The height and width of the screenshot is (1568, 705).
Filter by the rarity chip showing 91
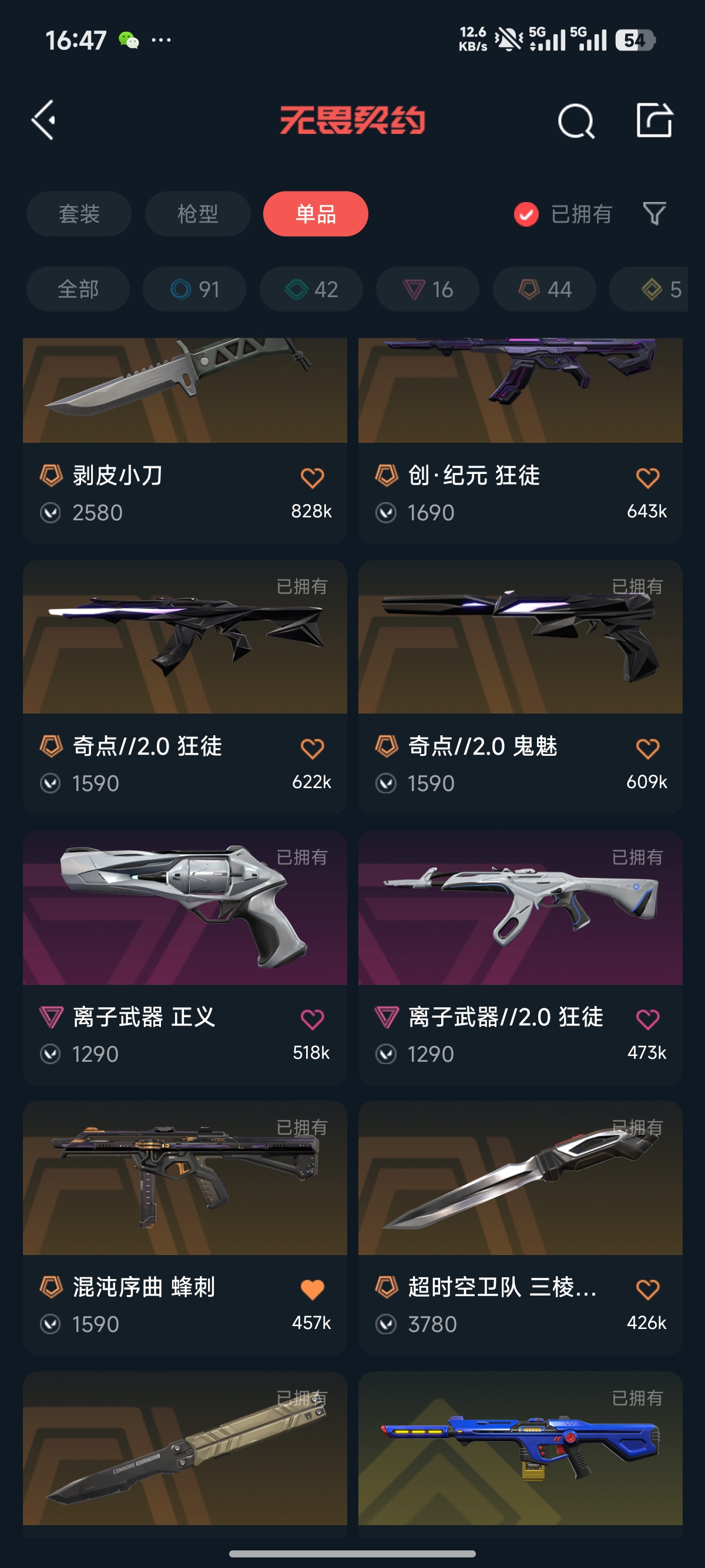[195, 289]
